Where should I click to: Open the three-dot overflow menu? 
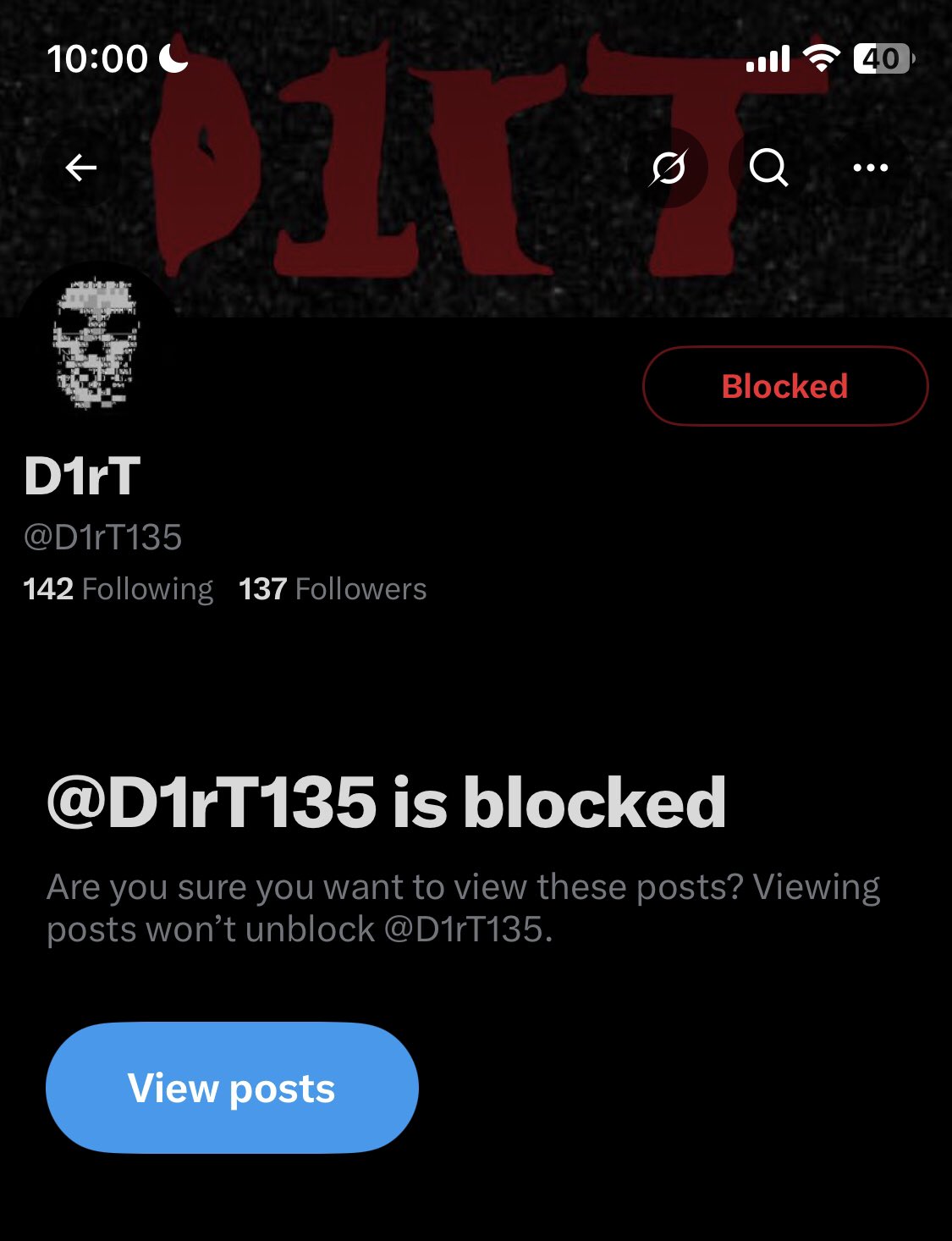pos(871,168)
